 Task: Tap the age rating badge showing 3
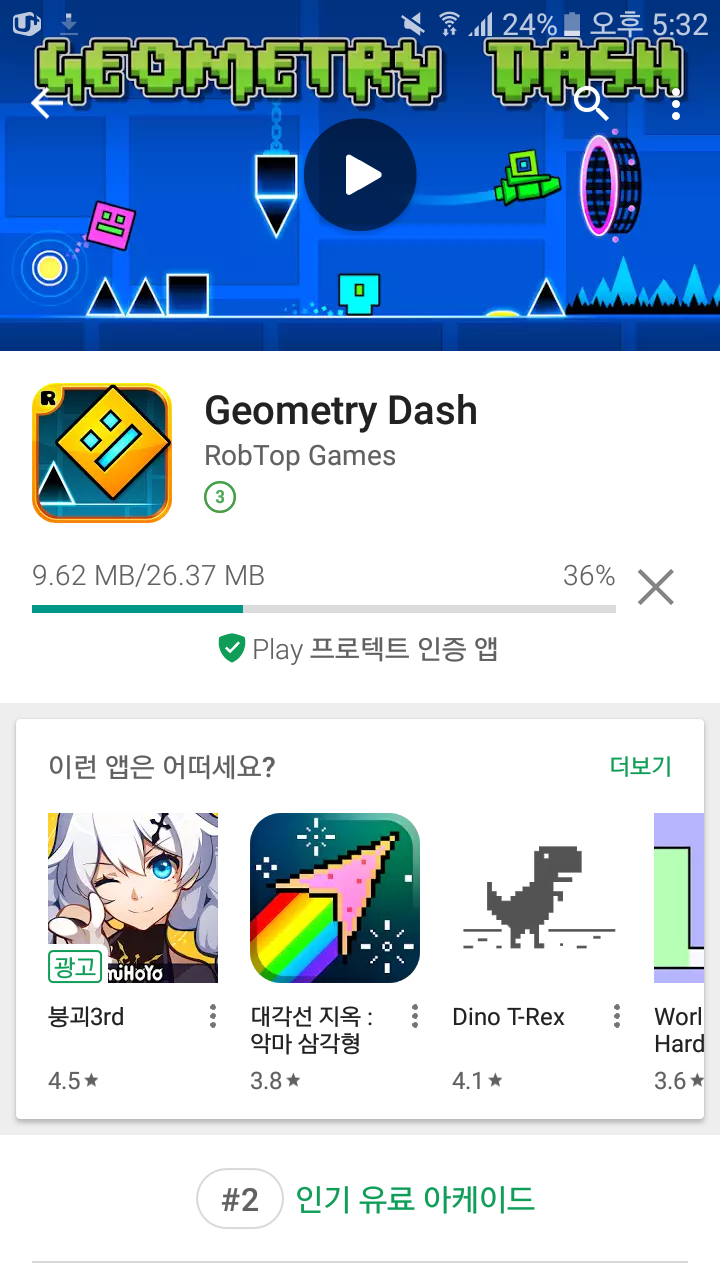click(x=220, y=497)
